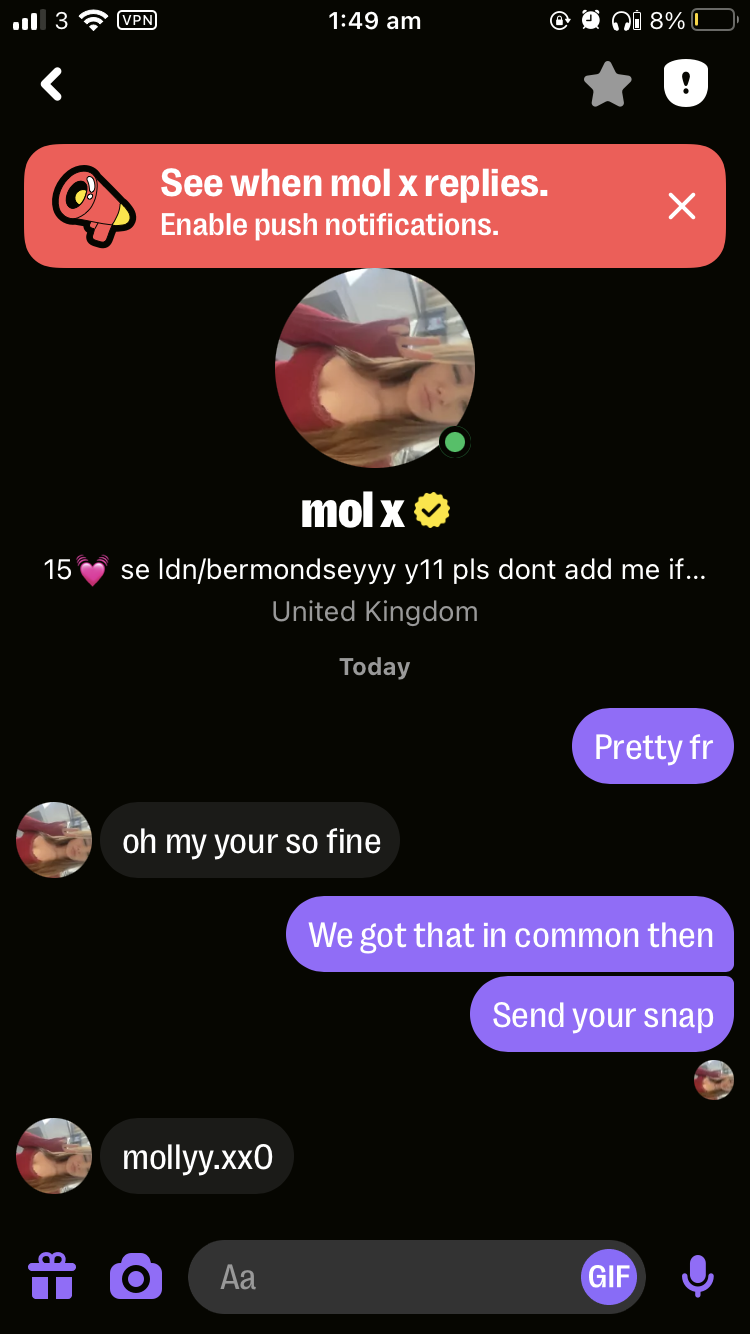Open the large profile picture at the top
The image size is (750, 1334).
375,368
